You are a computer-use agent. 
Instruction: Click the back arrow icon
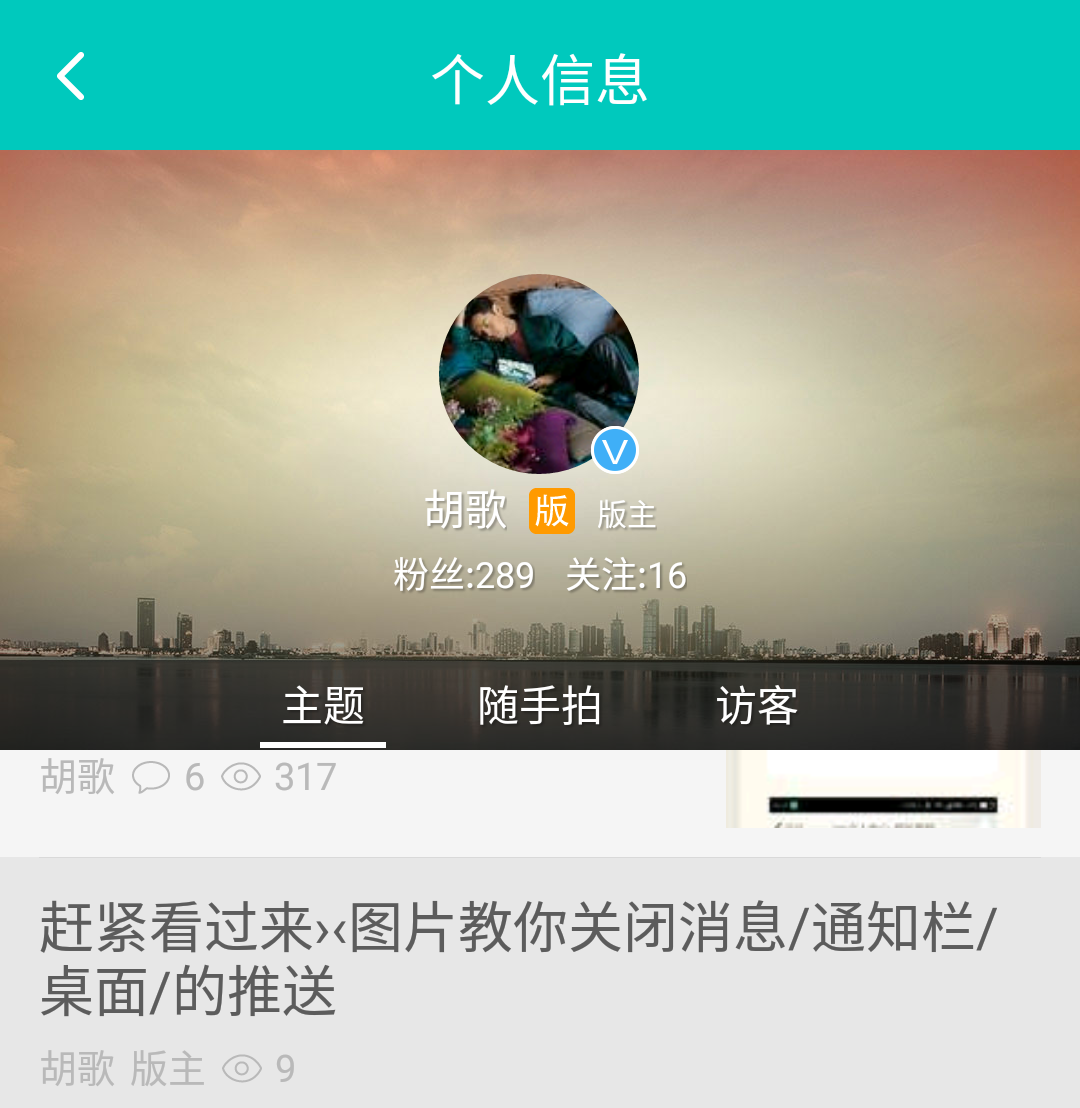coord(70,75)
